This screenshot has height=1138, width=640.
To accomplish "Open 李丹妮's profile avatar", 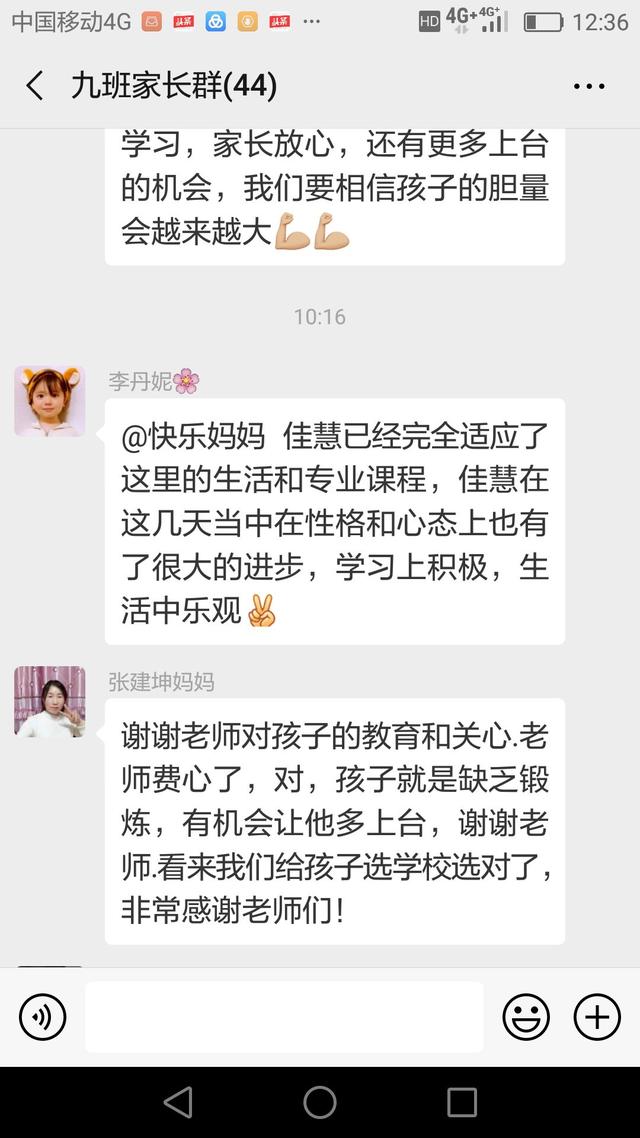I will [49, 400].
